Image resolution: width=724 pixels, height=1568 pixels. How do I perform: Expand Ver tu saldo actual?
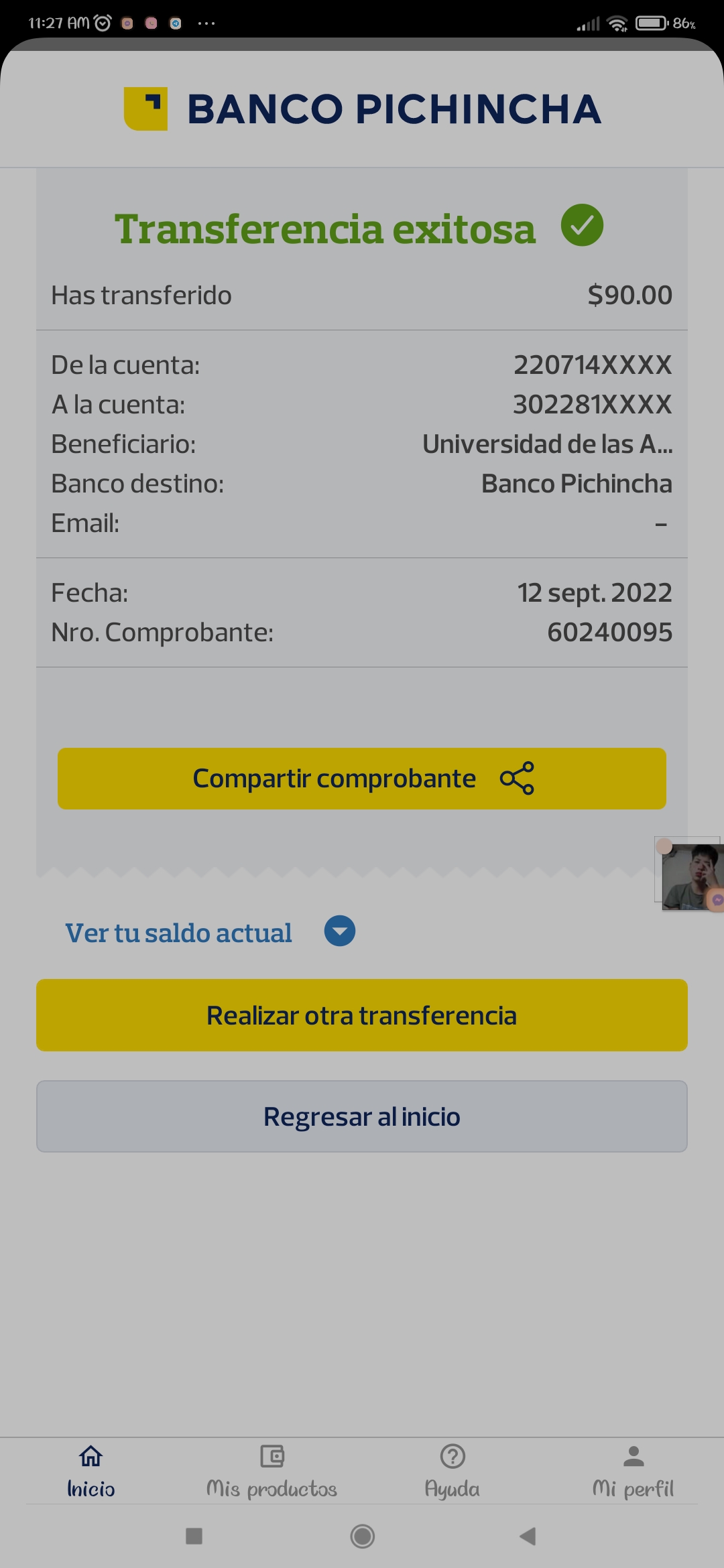(339, 931)
